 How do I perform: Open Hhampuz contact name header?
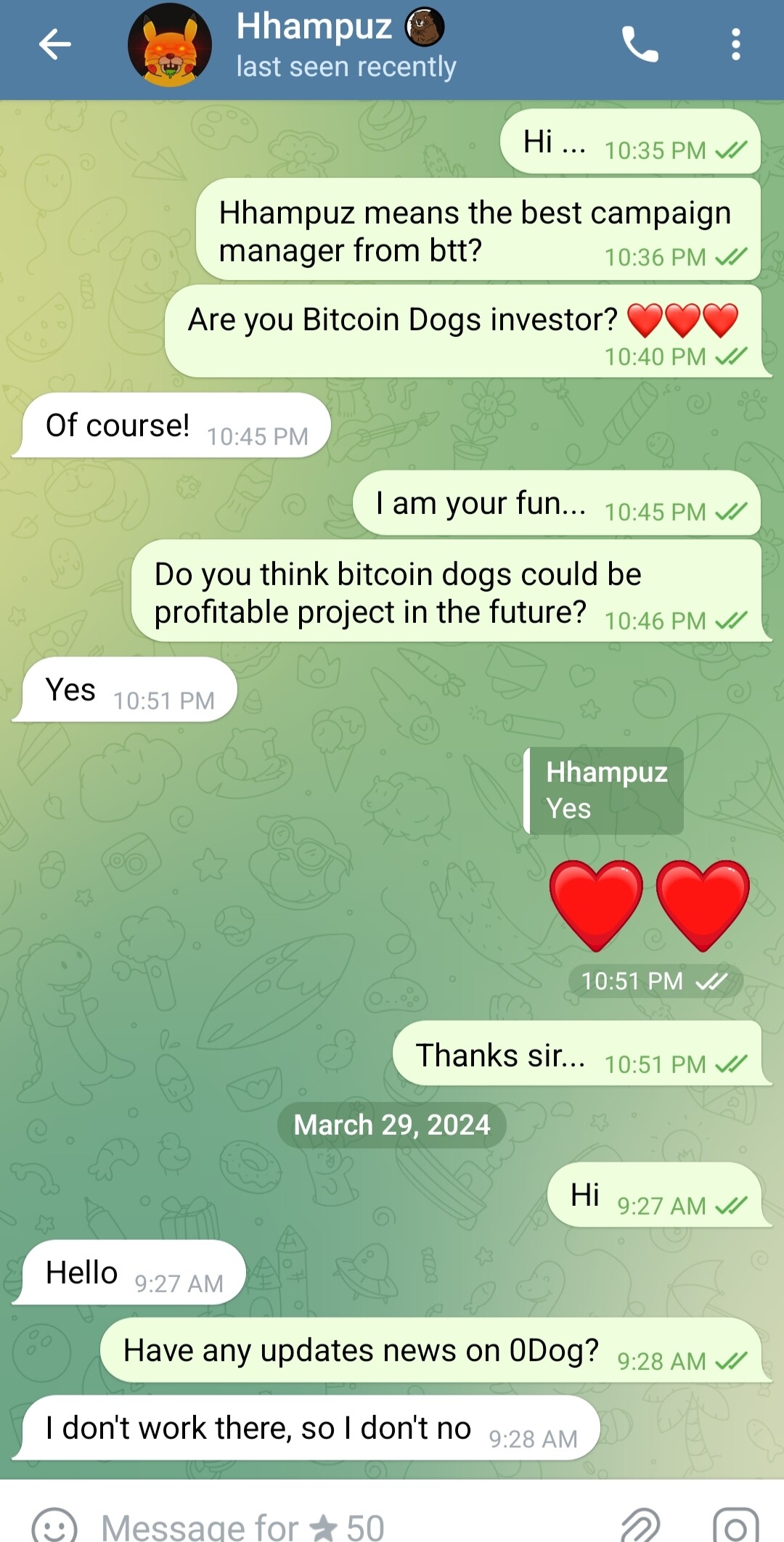pos(314,26)
